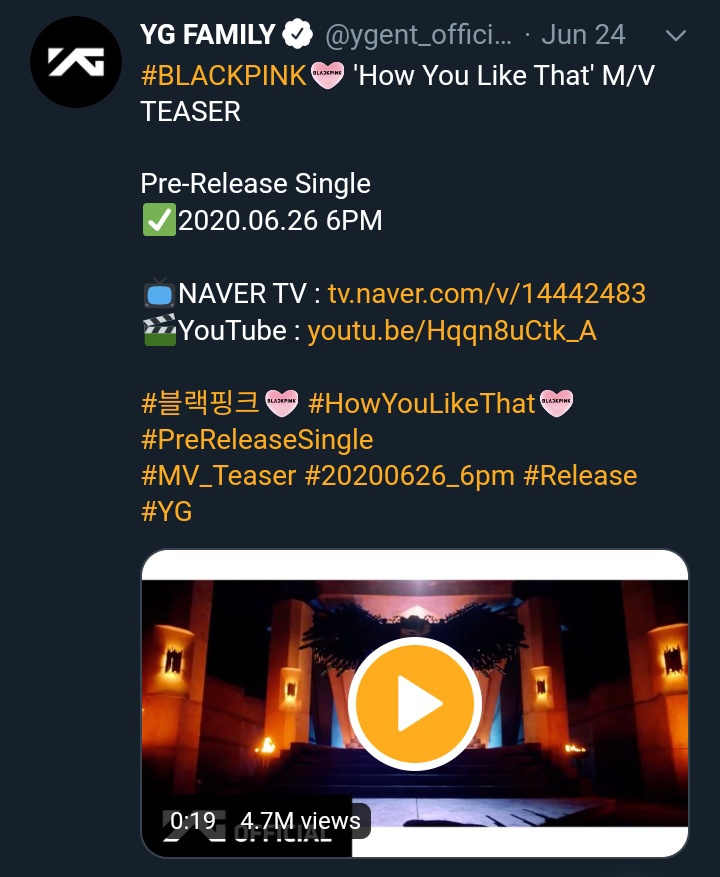Tap the #20200626_6pm hashtag
This screenshot has width=720, height=877.
tap(410, 476)
